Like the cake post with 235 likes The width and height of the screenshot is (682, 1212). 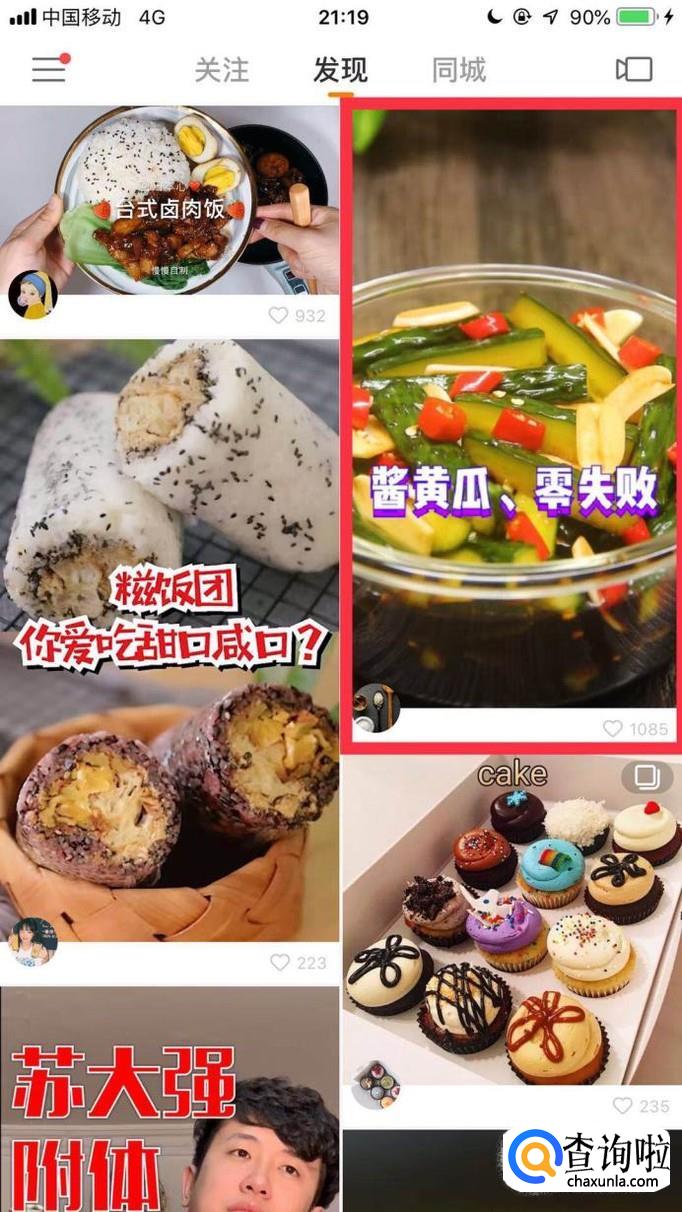click(641, 1106)
